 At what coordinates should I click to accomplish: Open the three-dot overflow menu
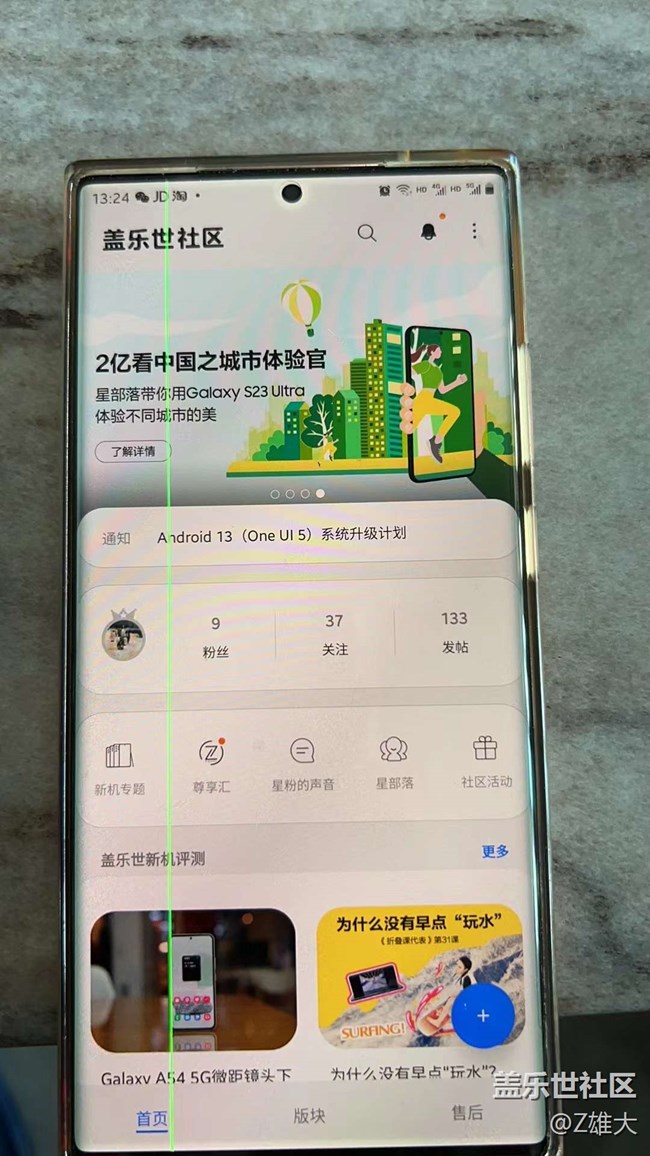(474, 232)
